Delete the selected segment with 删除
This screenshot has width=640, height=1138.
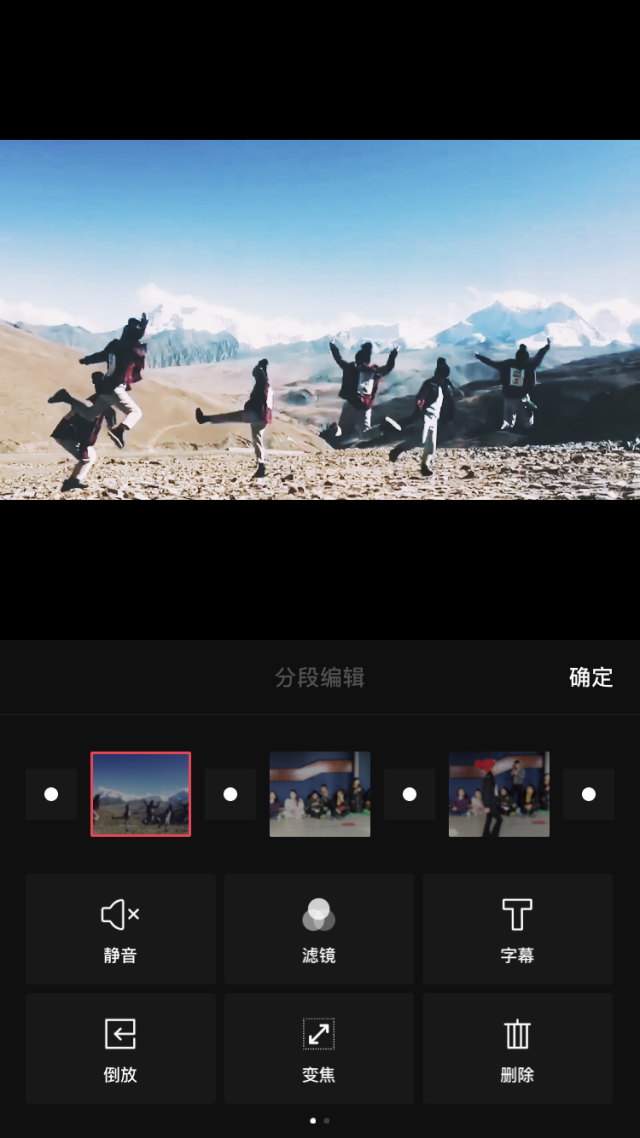tap(517, 1049)
